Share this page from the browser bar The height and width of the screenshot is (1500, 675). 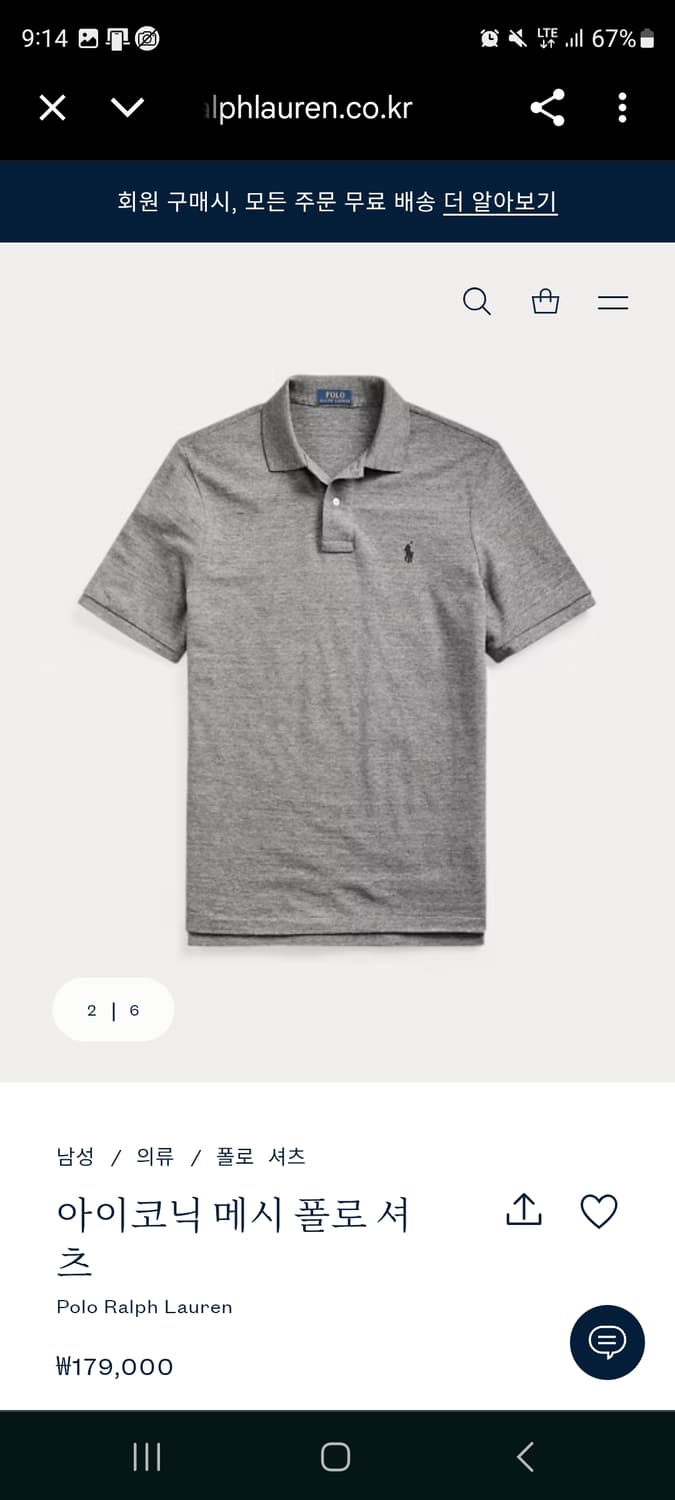click(x=547, y=108)
